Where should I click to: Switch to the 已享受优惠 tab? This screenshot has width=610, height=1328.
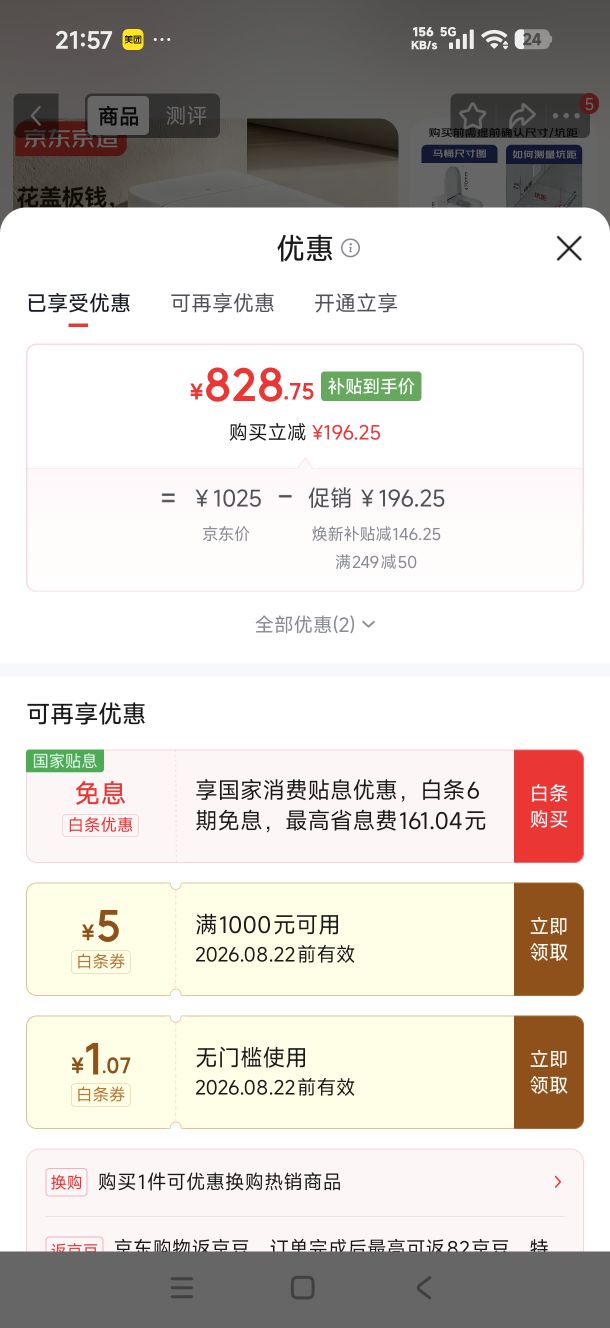click(x=78, y=303)
